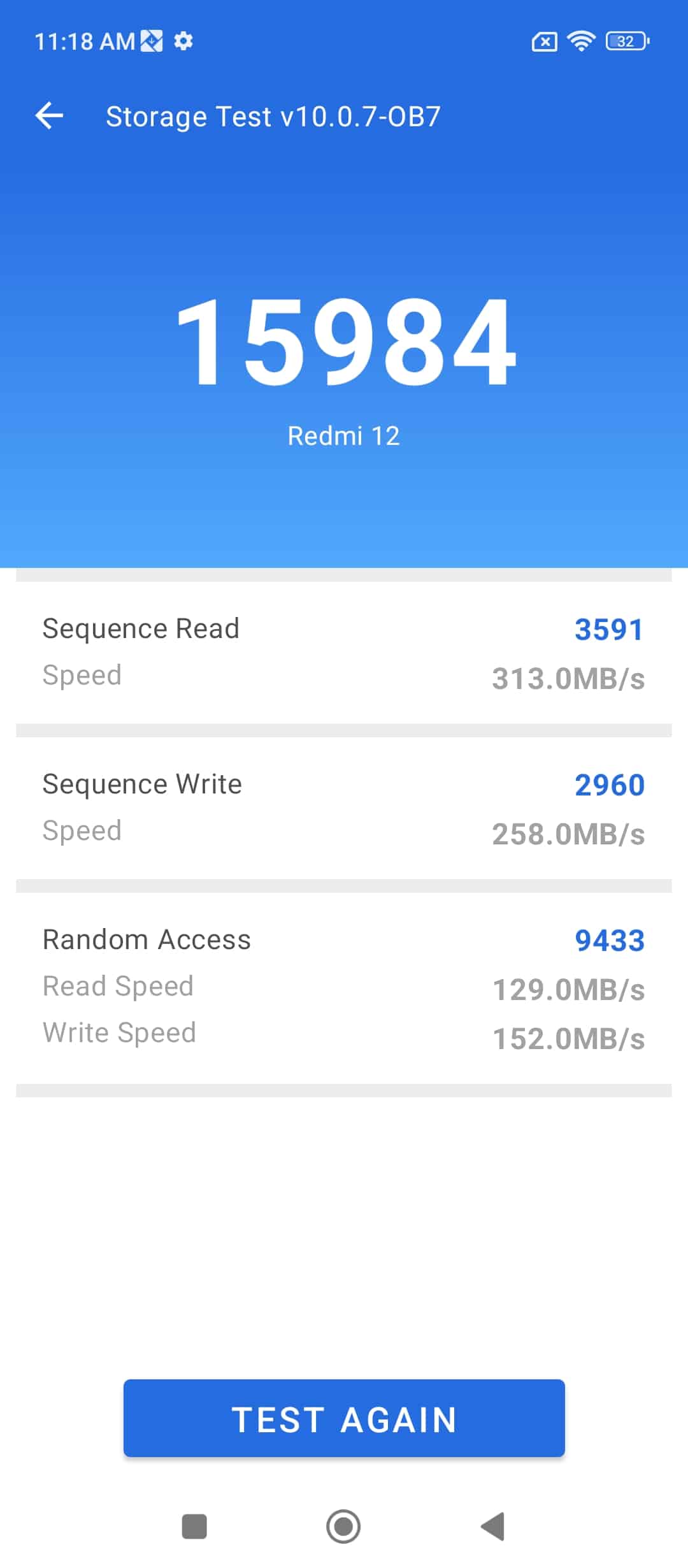Tap the back arrow beside Storage Test title
This screenshot has height=1568, width=688.
tap(51, 115)
